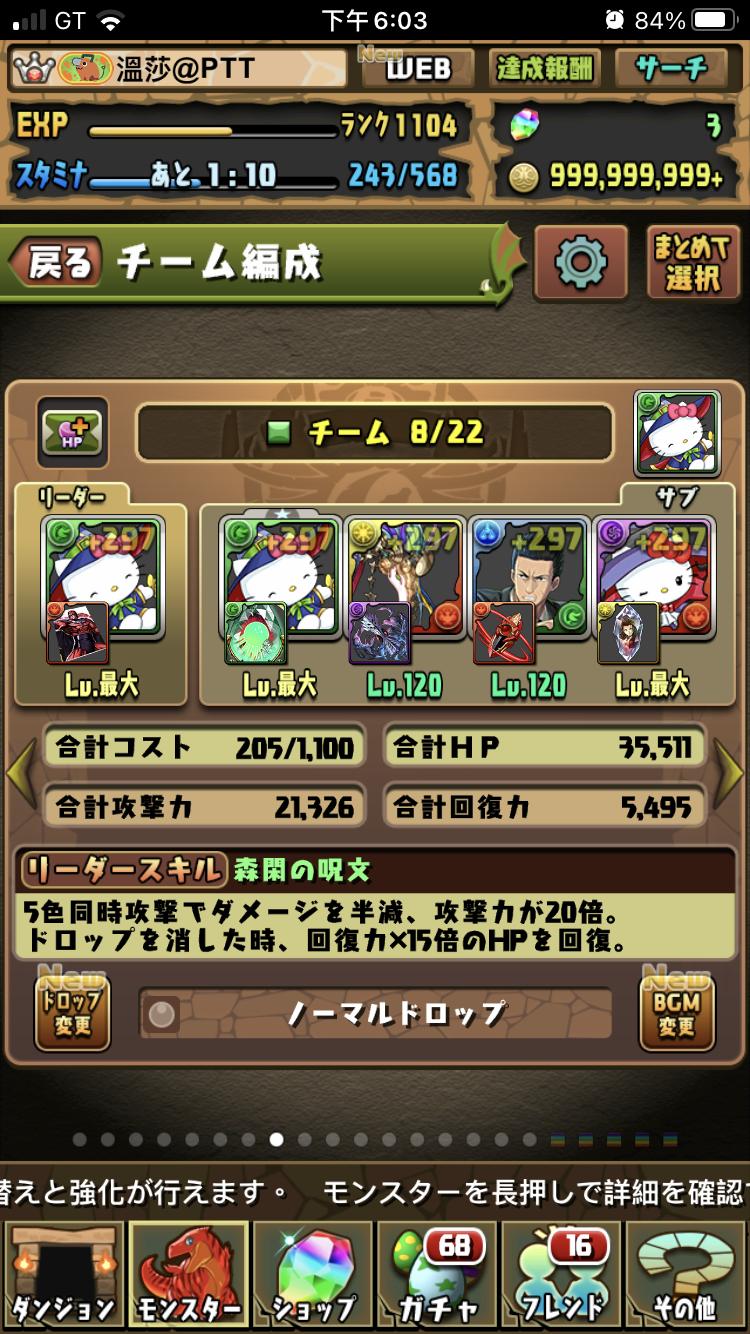Switch to the ダンジョン tab
Image resolution: width=750 pixels, height=1334 pixels.
(62, 1275)
